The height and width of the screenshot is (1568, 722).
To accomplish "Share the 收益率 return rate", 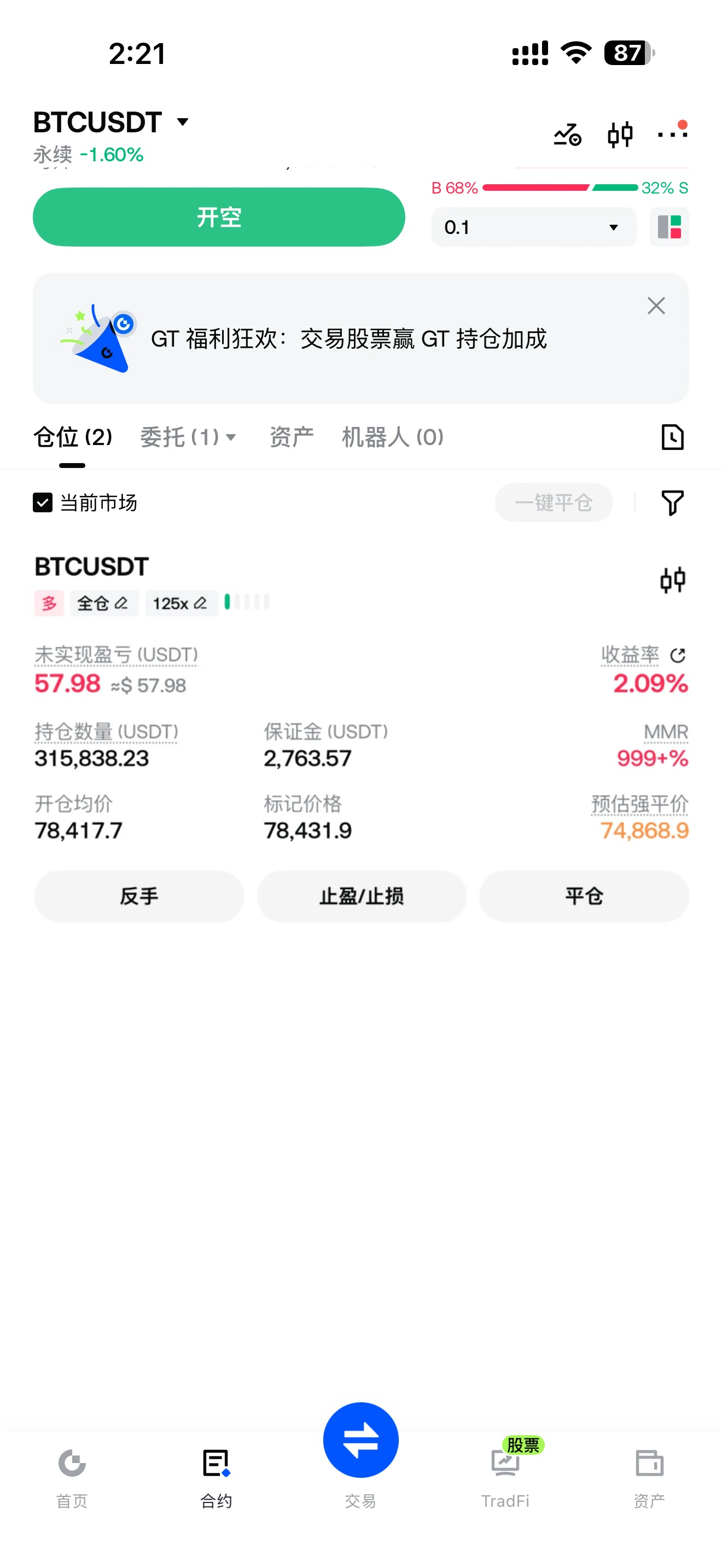I will 678,655.
